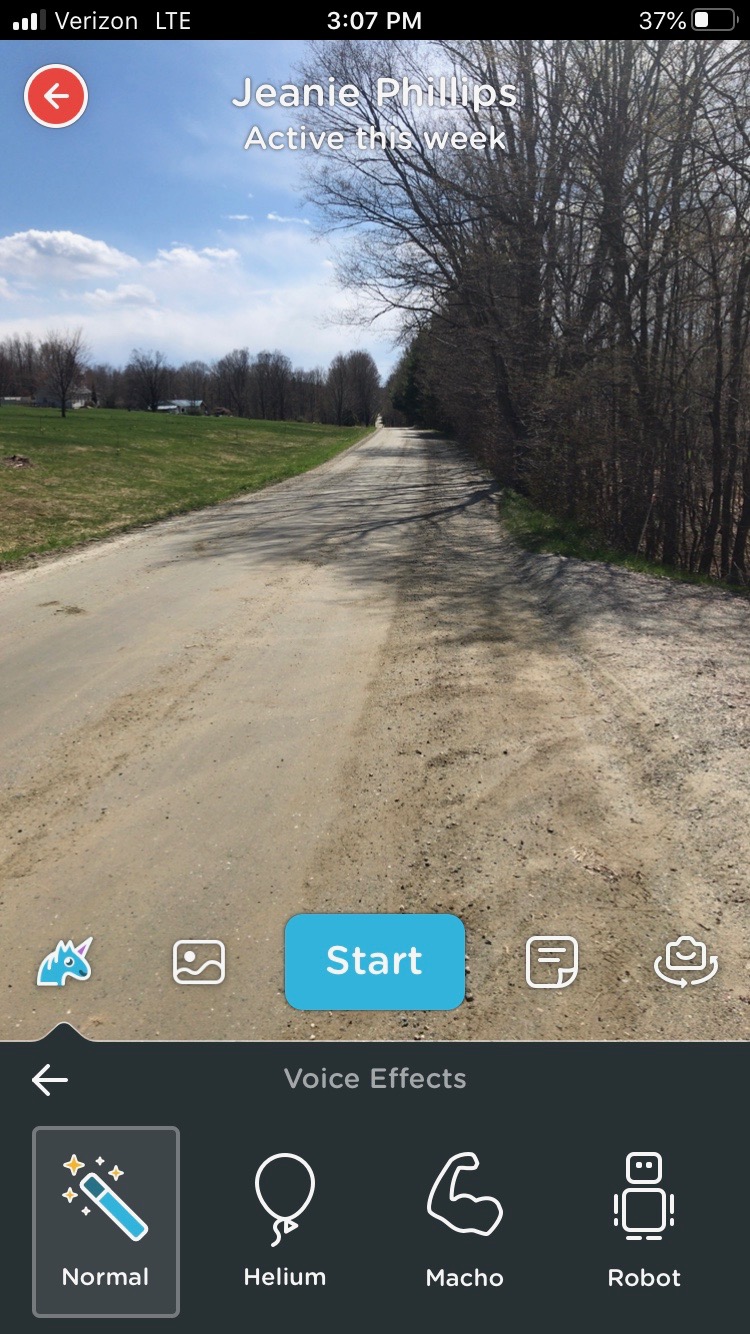Pick the Robot voice effect
The width and height of the screenshot is (750, 1334).
point(644,1221)
